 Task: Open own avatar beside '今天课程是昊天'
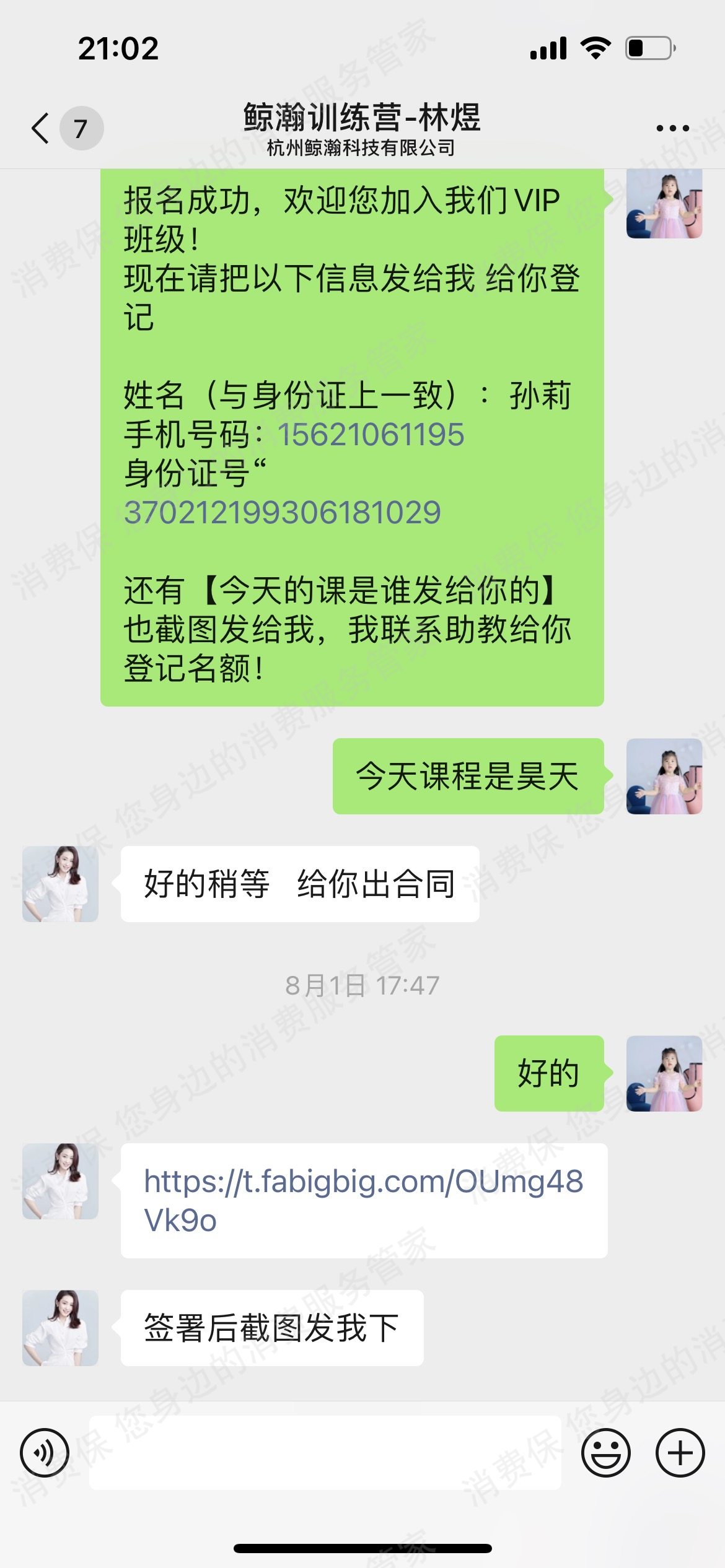tap(664, 776)
